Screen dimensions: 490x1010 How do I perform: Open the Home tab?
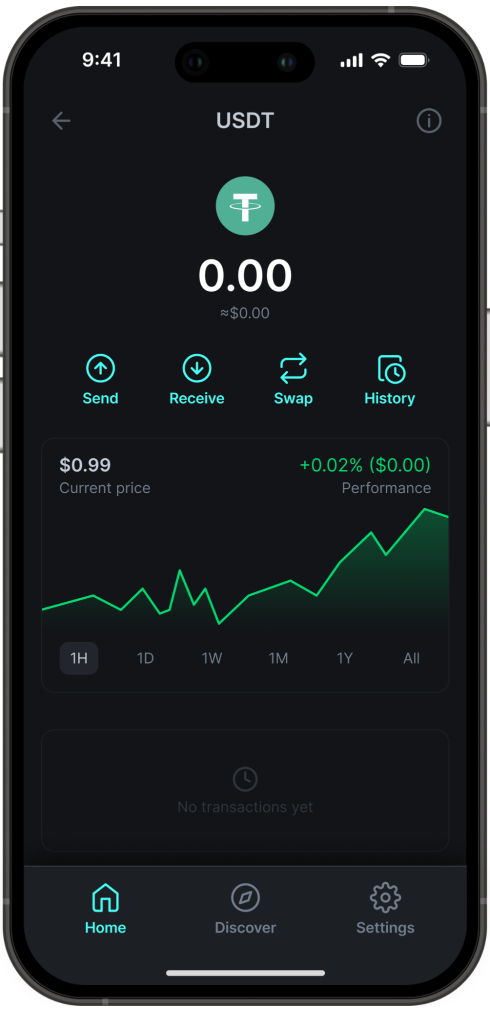(106, 910)
